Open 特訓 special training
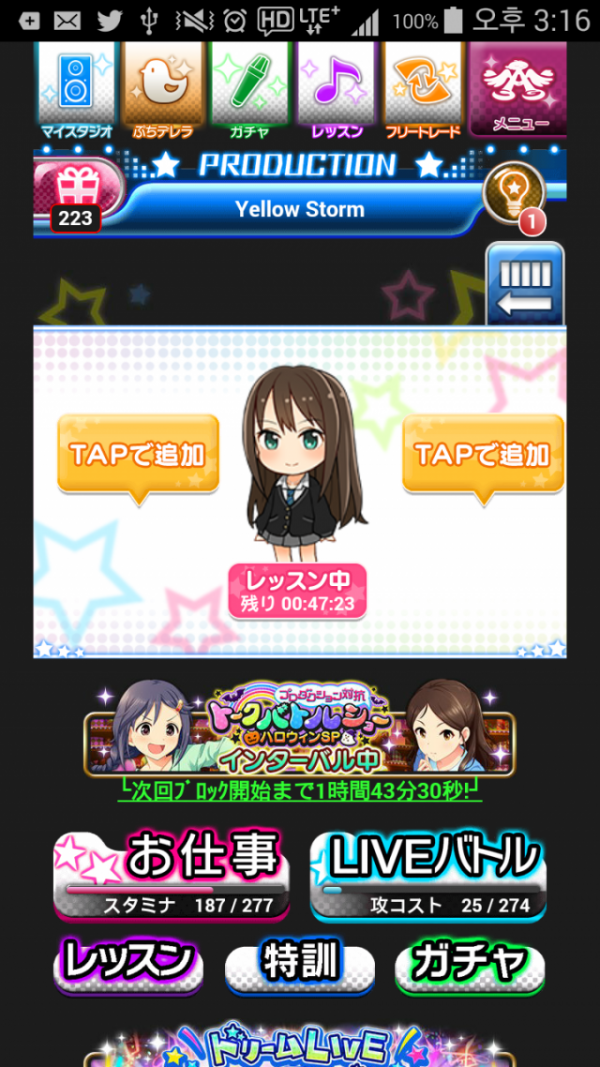 [x=299, y=964]
